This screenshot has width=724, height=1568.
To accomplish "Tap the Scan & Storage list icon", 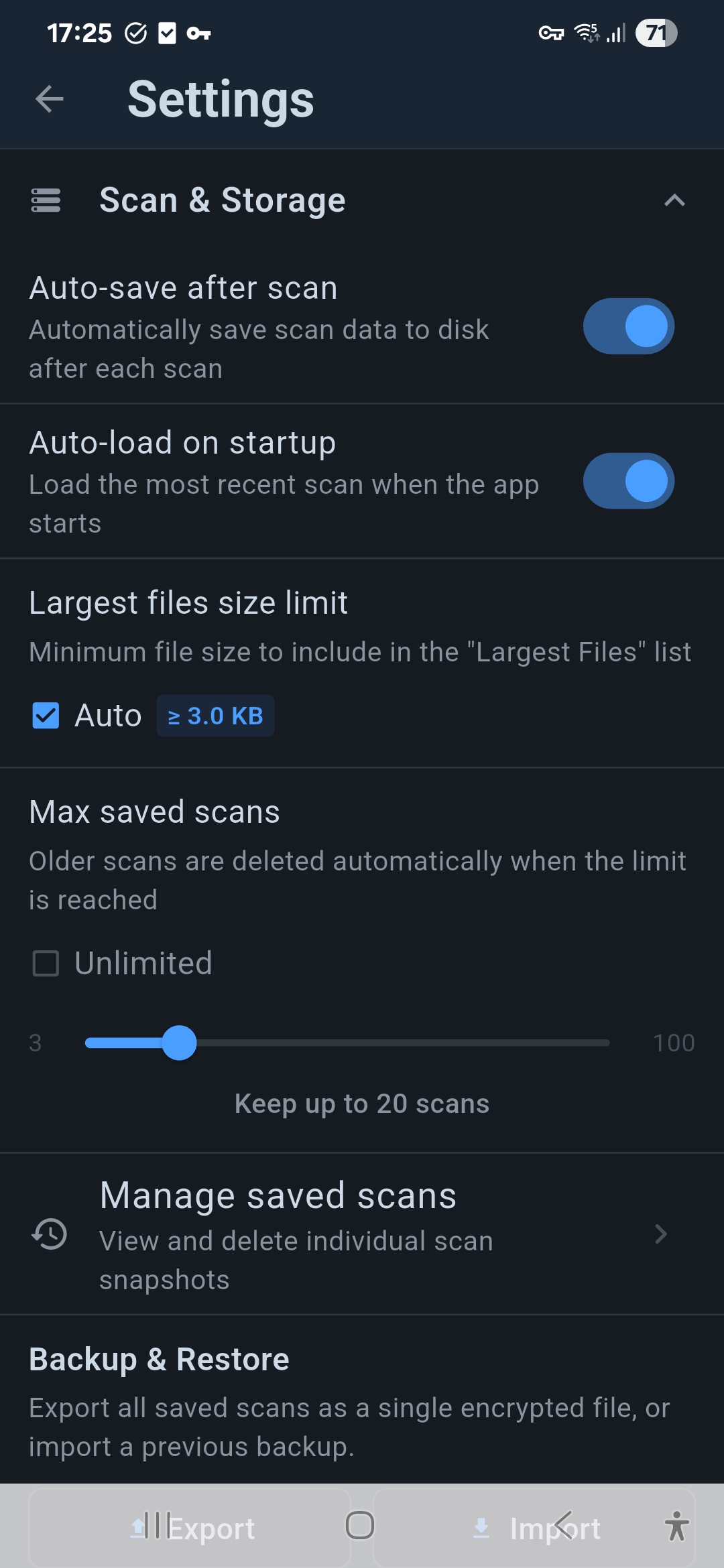I will coord(45,200).
